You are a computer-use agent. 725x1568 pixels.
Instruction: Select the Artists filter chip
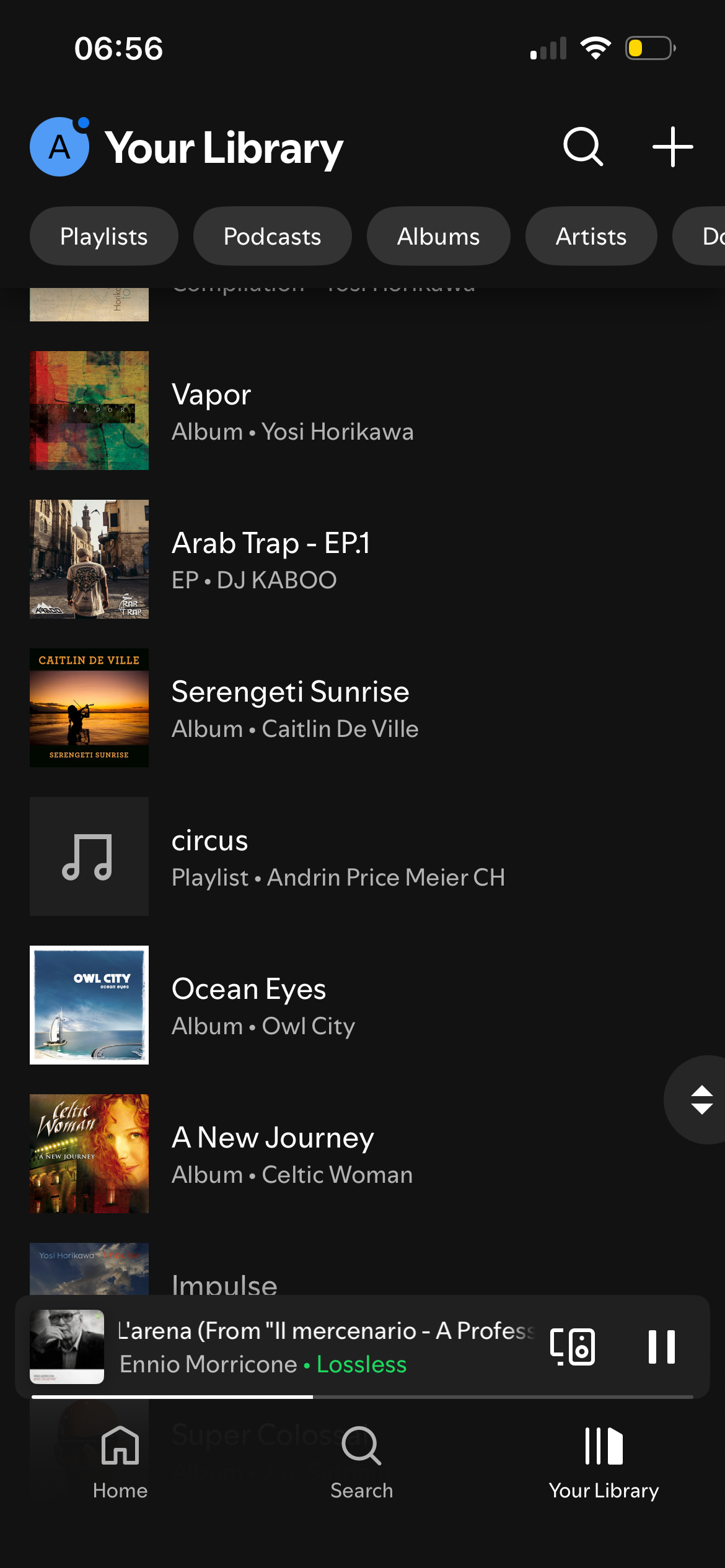point(591,237)
